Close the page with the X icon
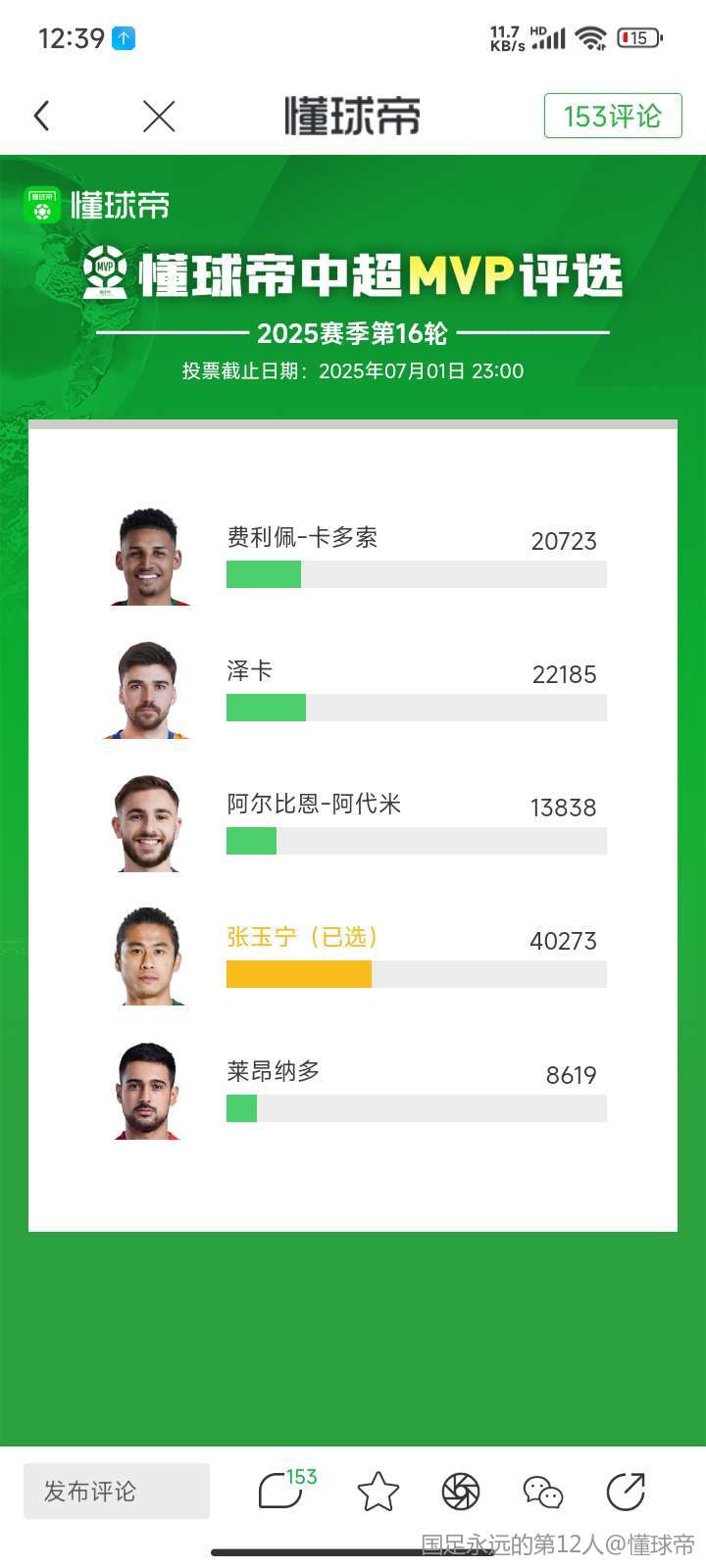Screen dimensions: 706x1568 coord(159,117)
